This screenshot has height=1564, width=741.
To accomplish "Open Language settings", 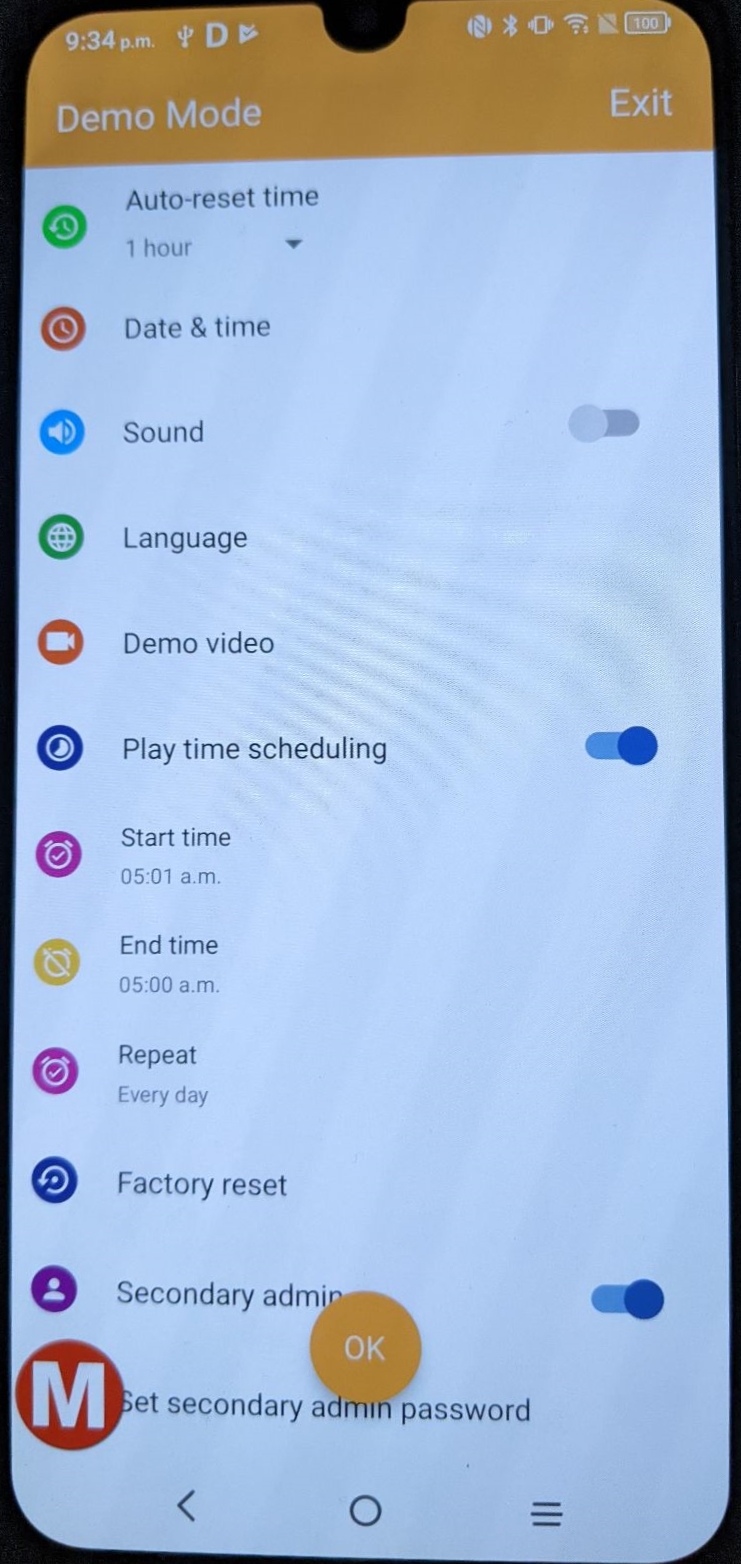I will (185, 538).
